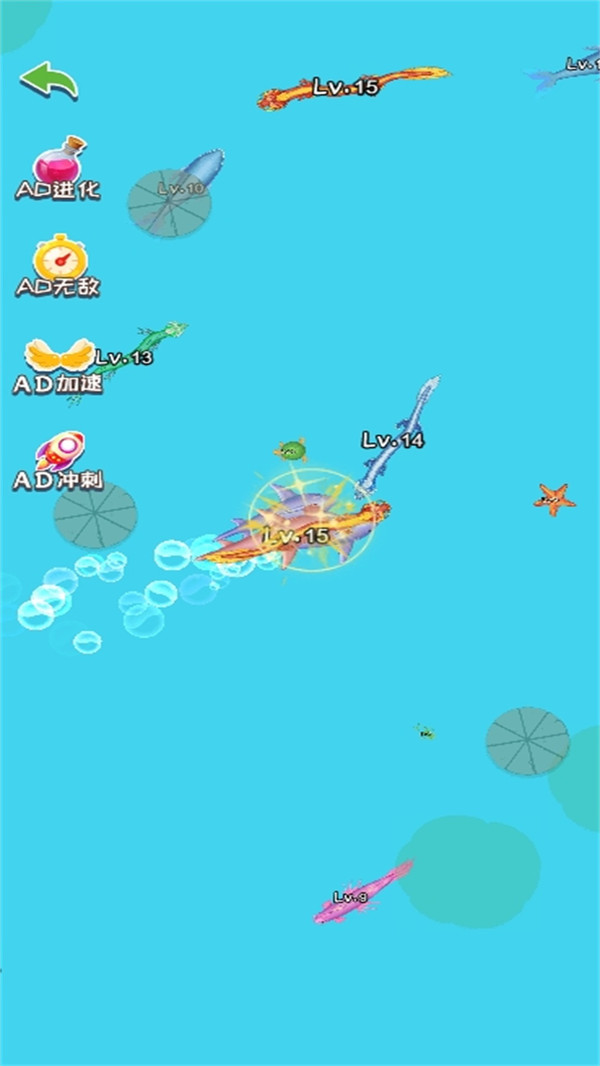Trigger the AD冲刺 rocket dash
Viewport: 600px width, 1066px height.
[58, 457]
